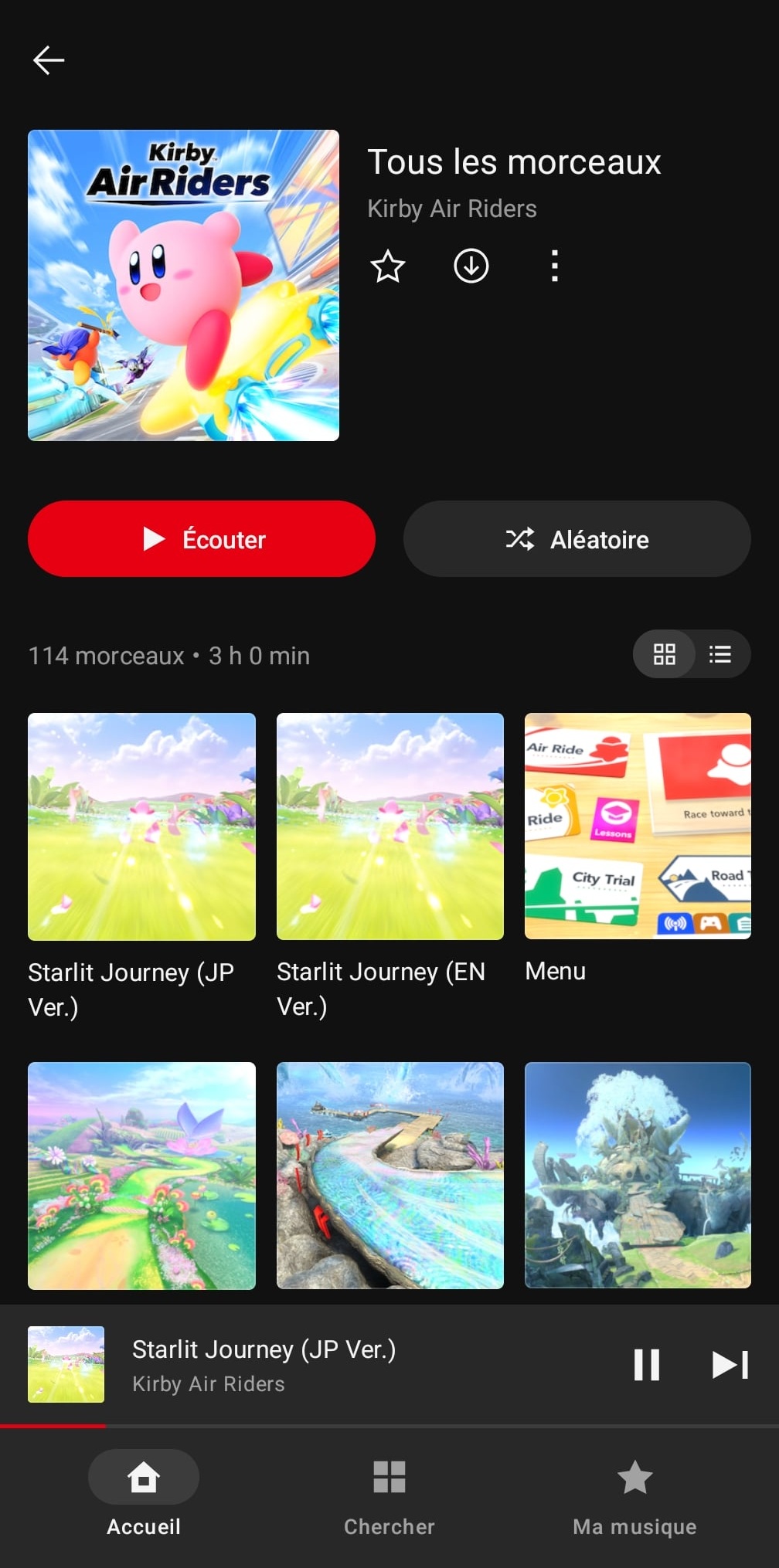Screen dimensions: 779x1568
Task: Play Starlit Journey (EN Ver.) tile
Action: 390,826
